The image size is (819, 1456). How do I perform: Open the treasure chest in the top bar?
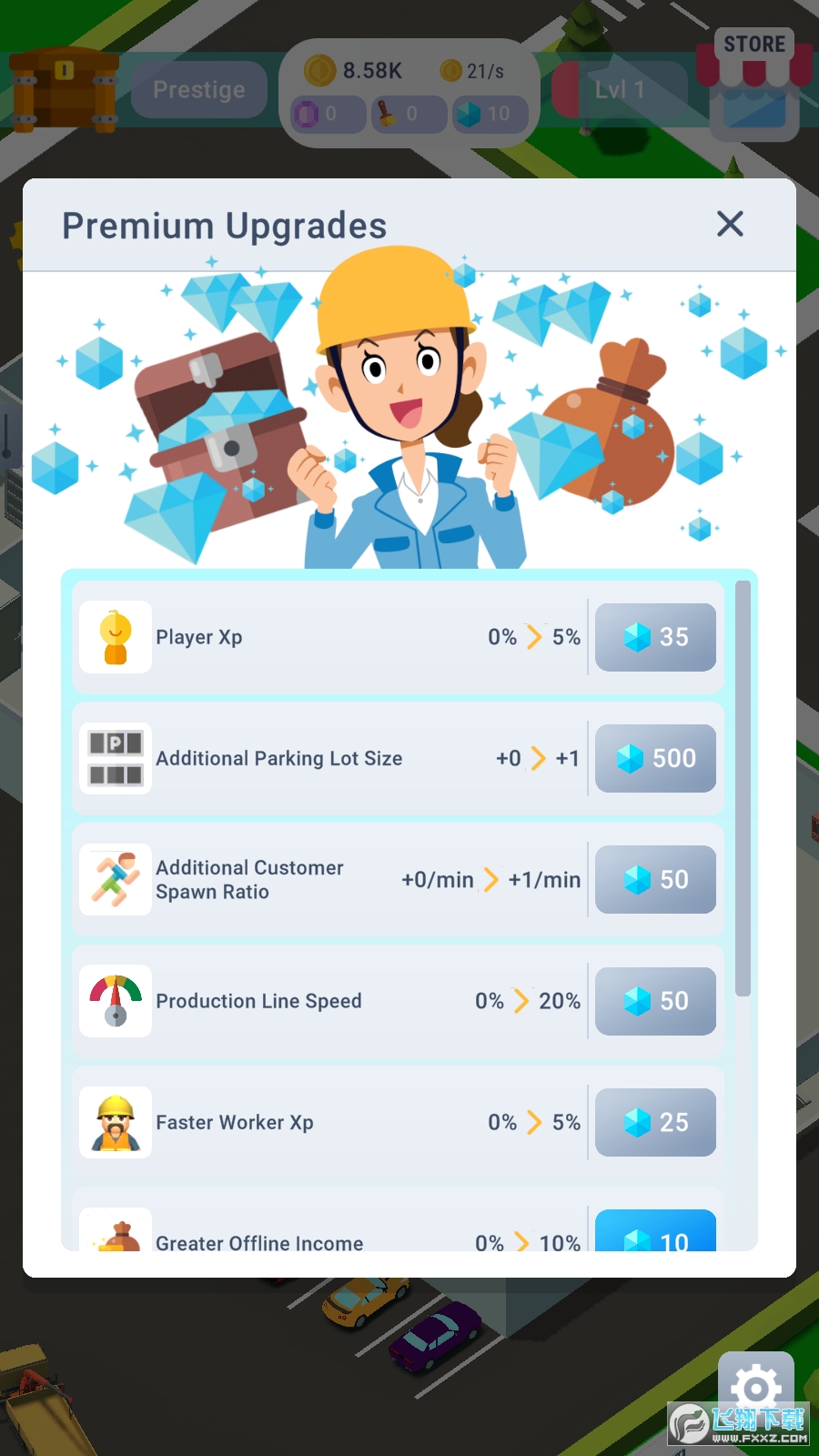coord(64,91)
